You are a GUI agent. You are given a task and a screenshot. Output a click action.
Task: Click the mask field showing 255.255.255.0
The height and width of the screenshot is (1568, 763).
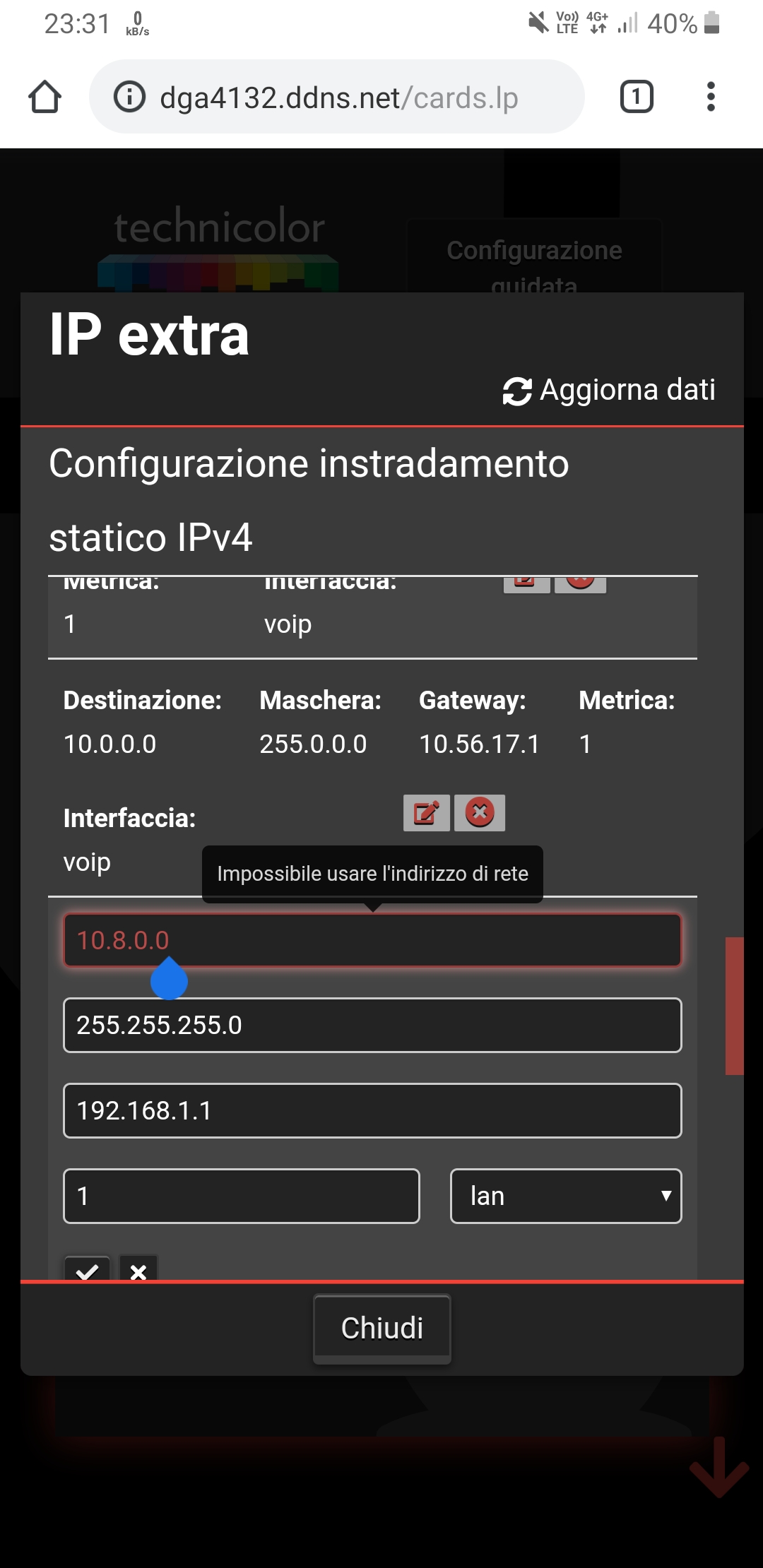tap(372, 1025)
